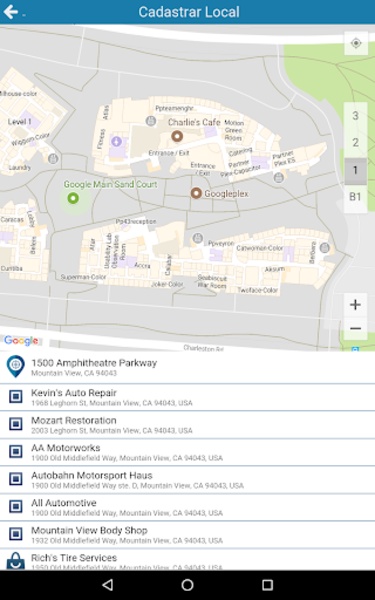Screen dimensions: 375x600
Task: Switch to floor level 3
Action: (x=355, y=116)
